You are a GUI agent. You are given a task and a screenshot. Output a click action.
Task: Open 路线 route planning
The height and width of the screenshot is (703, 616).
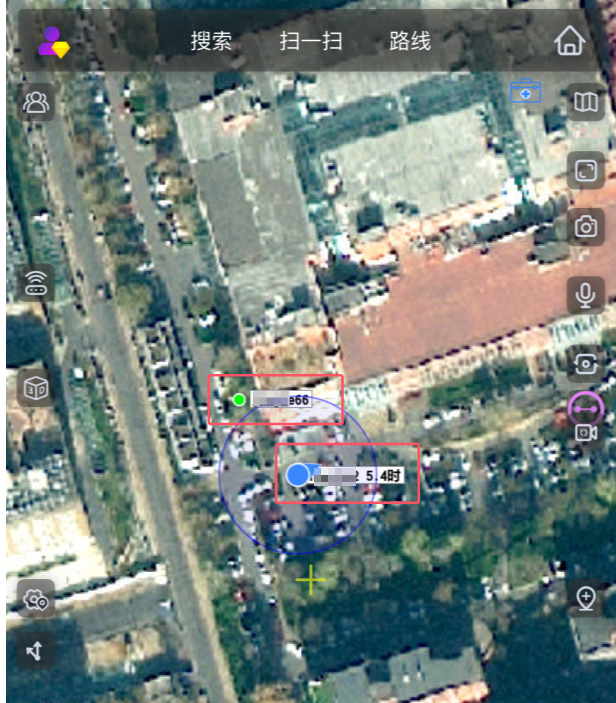pyautogui.click(x=410, y=41)
